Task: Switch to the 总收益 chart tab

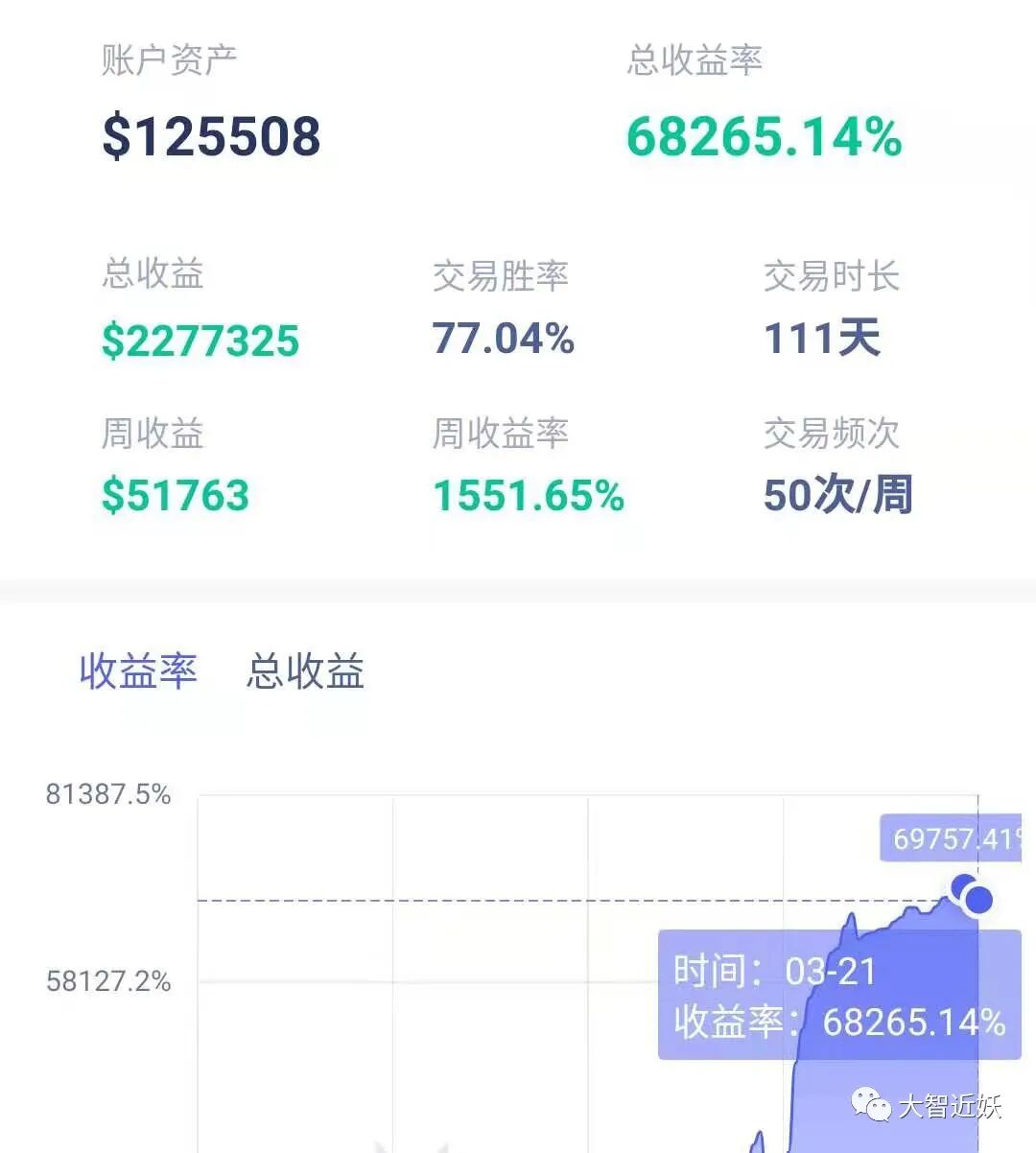Action: [305, 671]
